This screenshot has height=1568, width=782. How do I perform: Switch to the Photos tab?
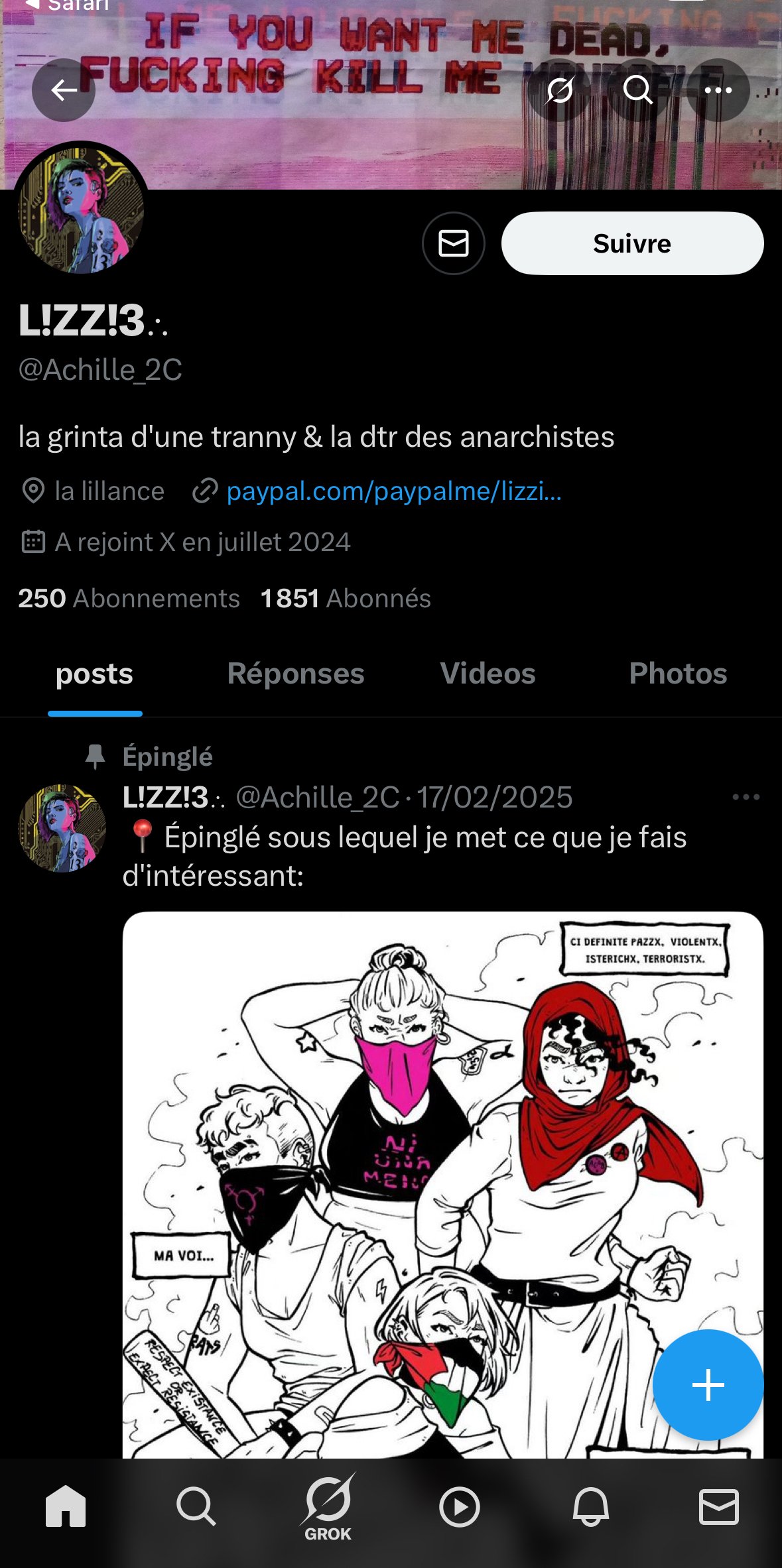678,674
